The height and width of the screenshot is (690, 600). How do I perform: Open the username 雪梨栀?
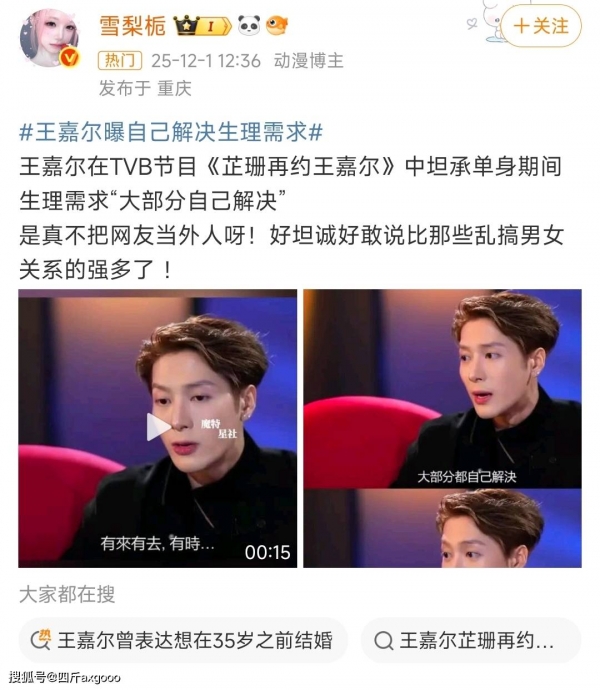coord(135,24)
